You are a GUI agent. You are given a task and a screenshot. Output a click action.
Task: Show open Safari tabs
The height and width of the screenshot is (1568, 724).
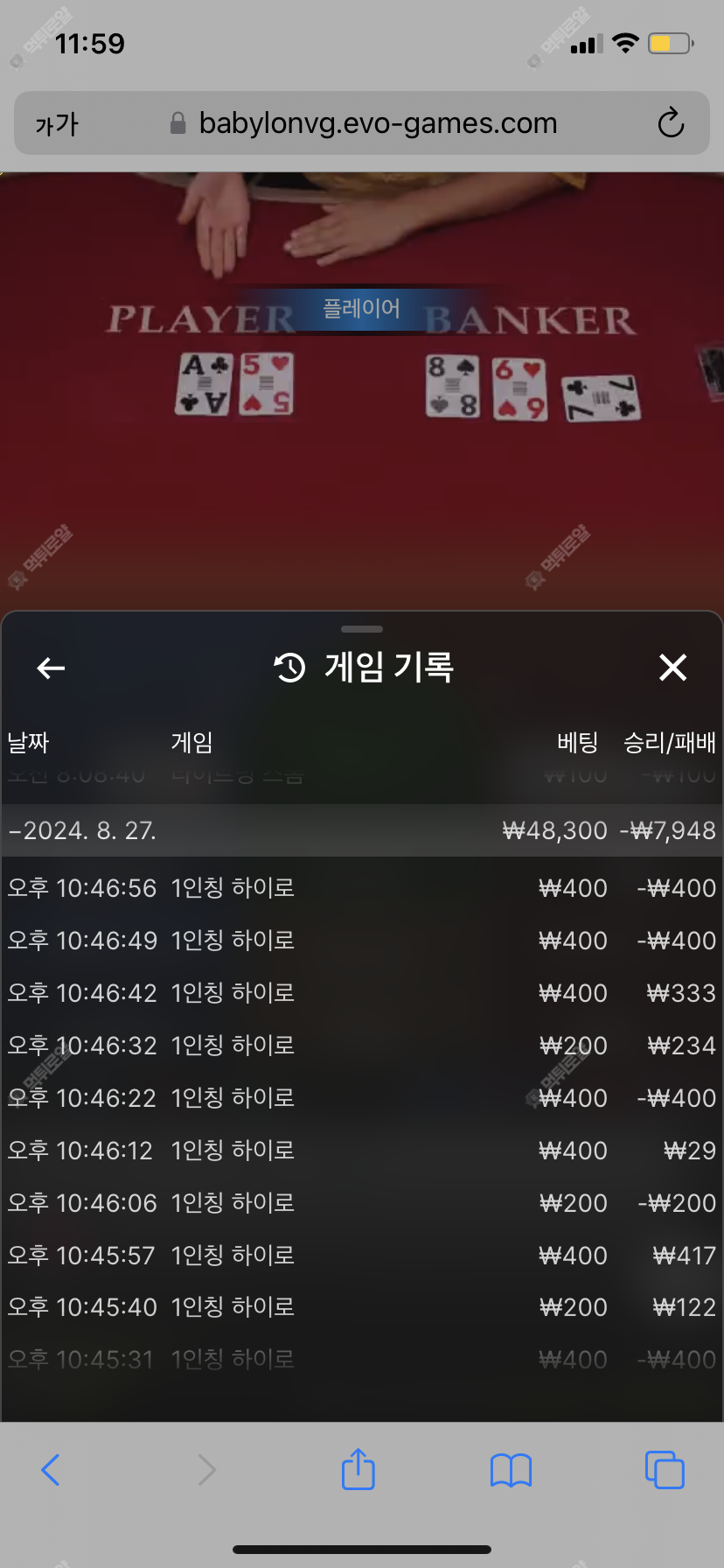point(665,1469)
